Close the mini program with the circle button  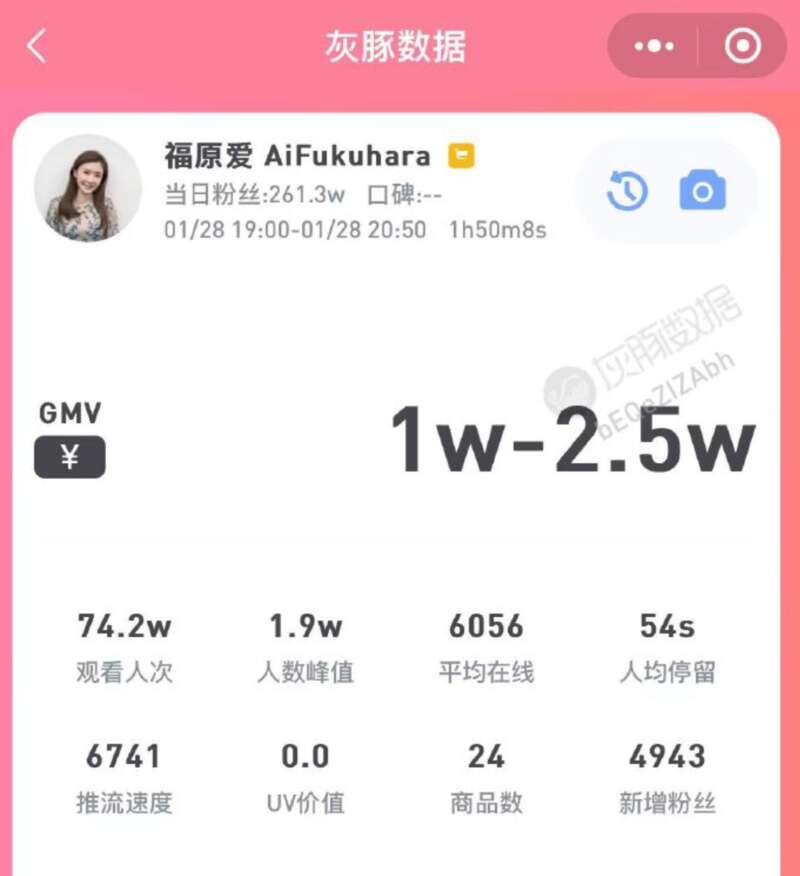point(742,46)
